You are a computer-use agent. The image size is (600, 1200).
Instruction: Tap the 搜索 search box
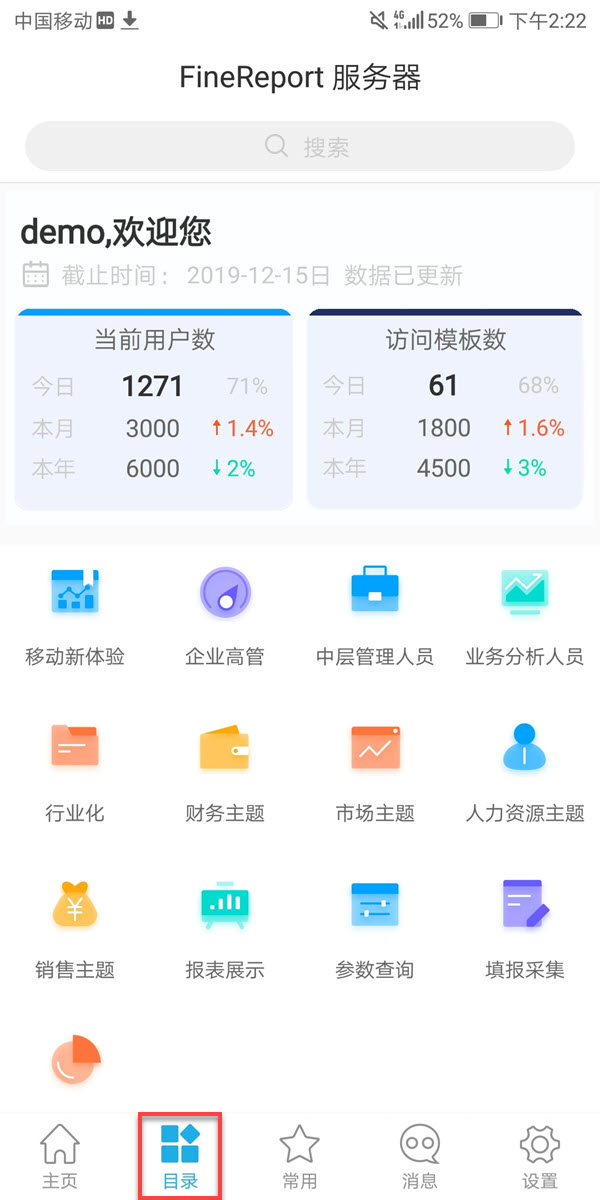(x=300, y=147)
